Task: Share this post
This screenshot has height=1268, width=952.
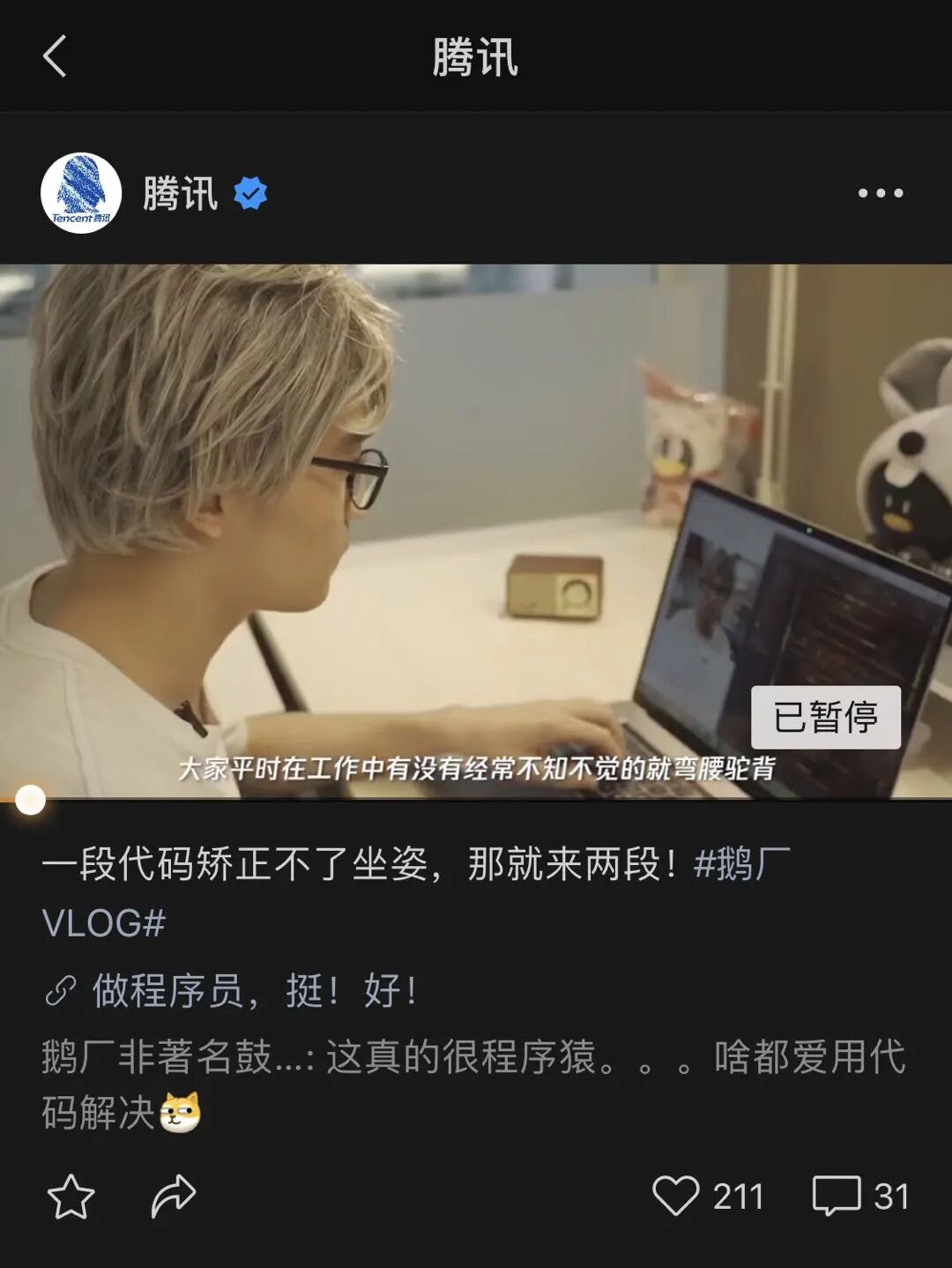Action: pyautogui.click(x=174, y=1197)
